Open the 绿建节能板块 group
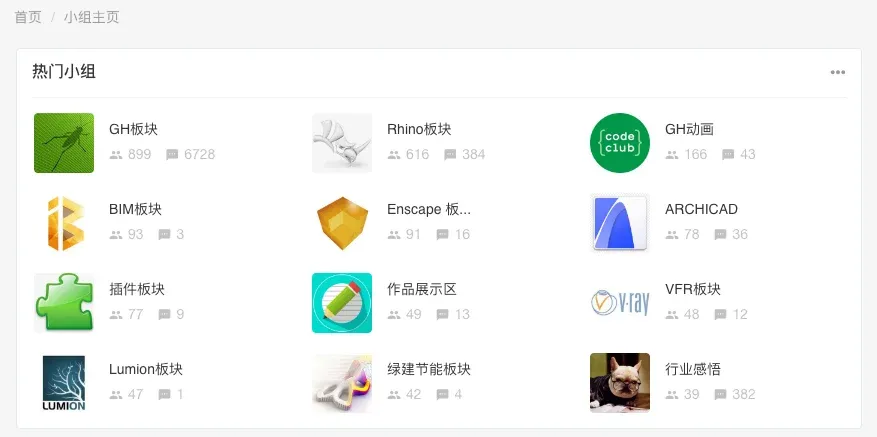The image size is (877, 437). [x=428, y=369]
